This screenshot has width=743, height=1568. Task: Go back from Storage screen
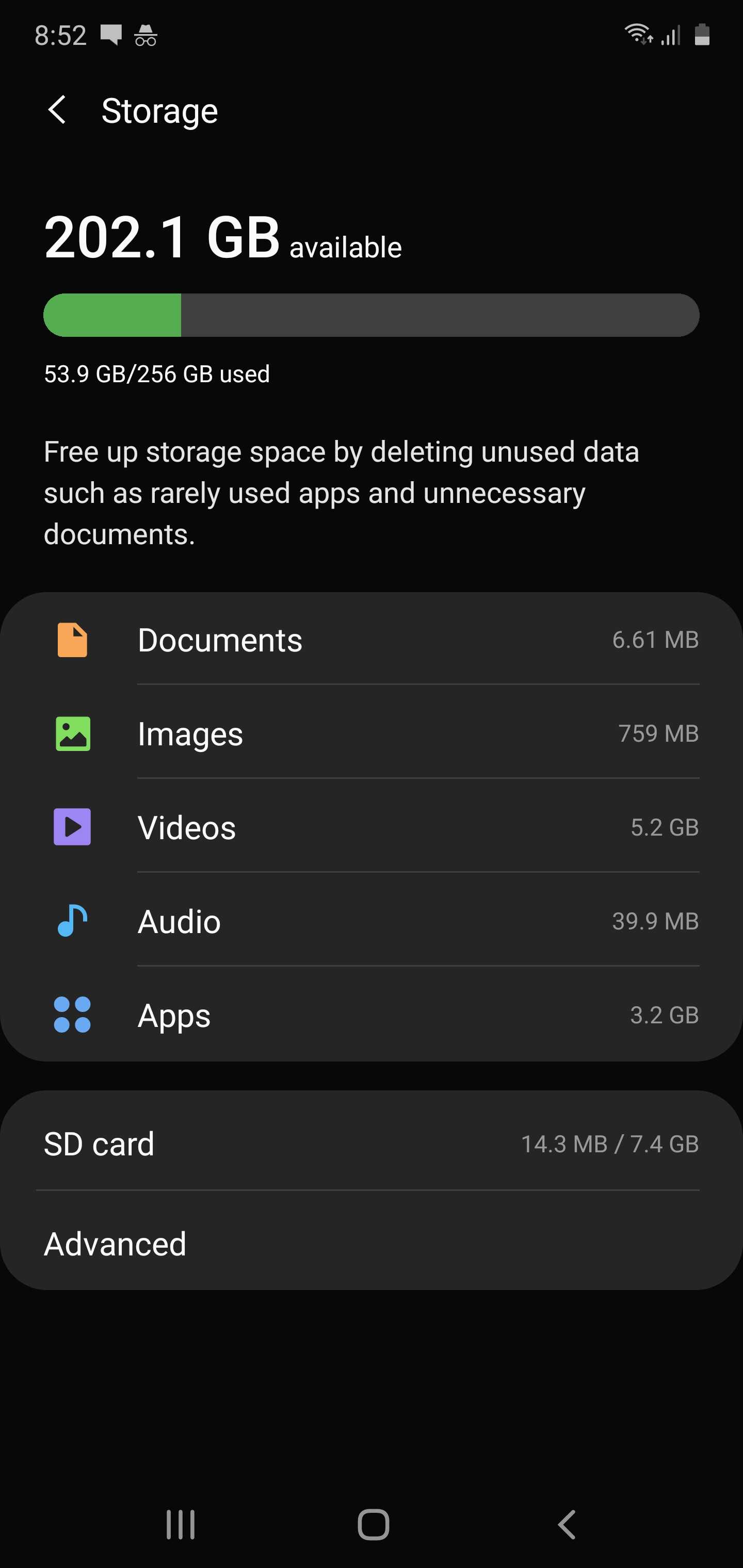[x=57, y=111]
